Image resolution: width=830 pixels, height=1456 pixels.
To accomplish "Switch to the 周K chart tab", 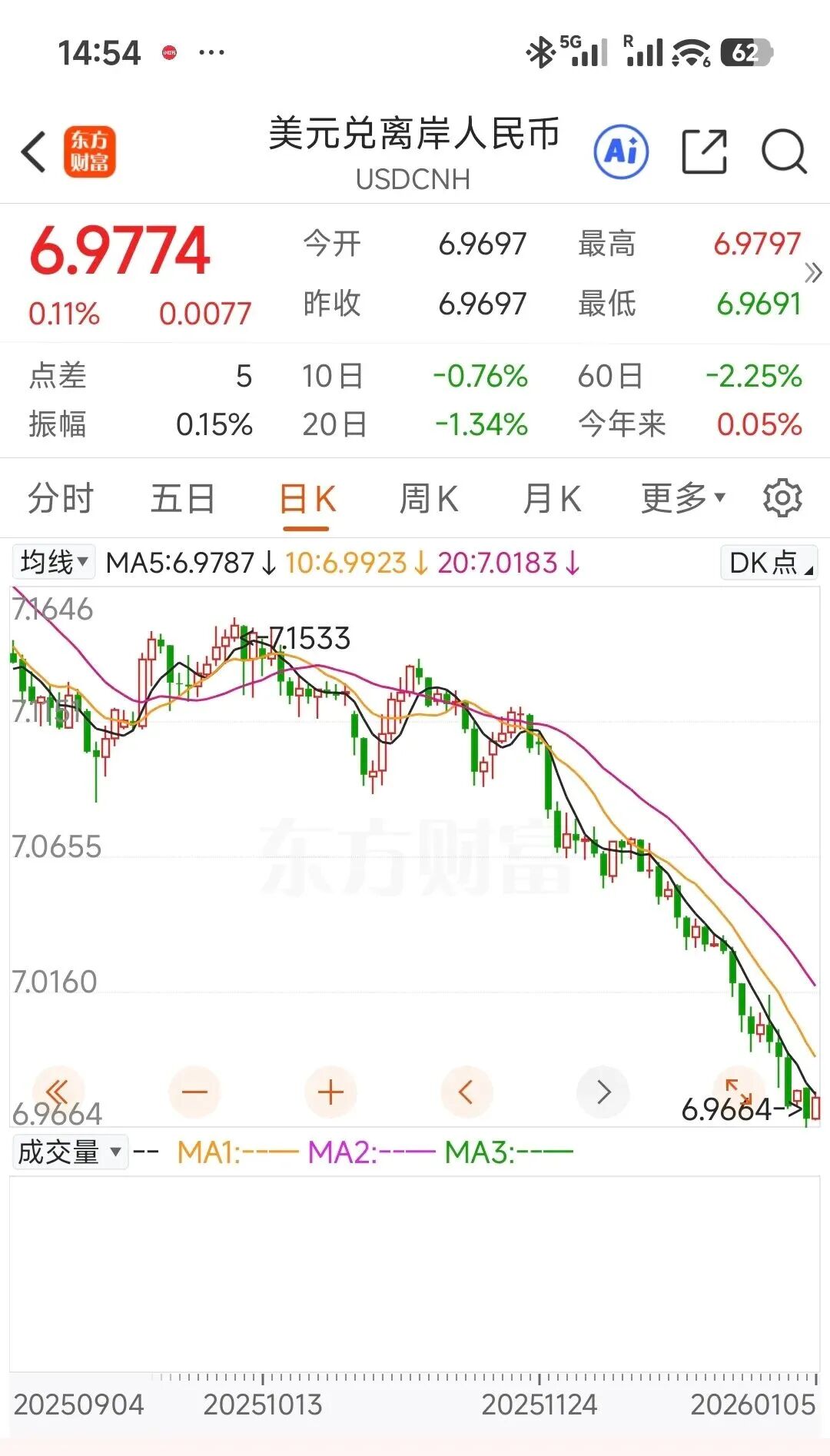I will [x=429, y=498].
